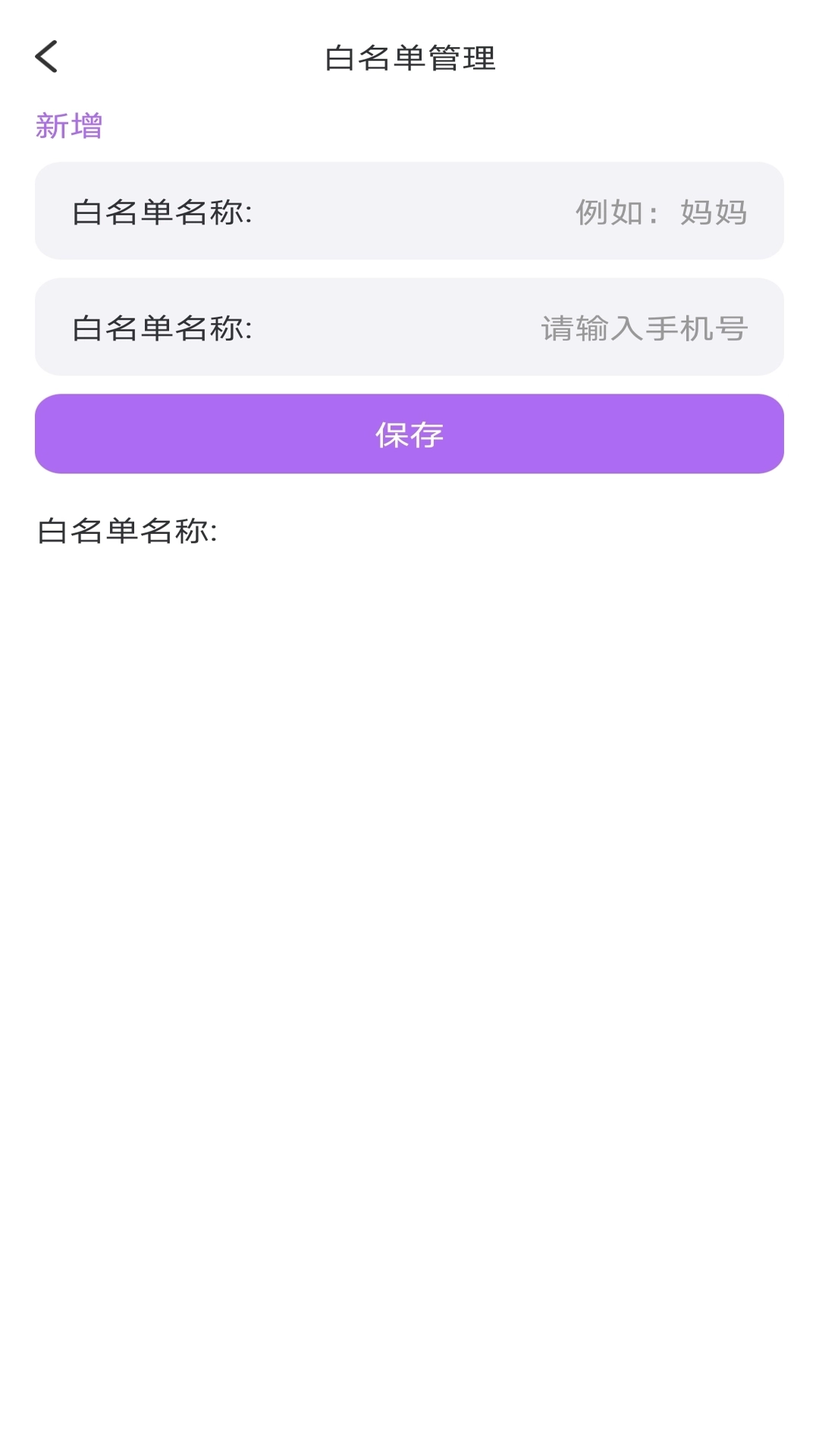The height and width of the screenshot is (1456, 819).
Task: Tap the back arrow to exit whitelist management
Action: point(47,56)
